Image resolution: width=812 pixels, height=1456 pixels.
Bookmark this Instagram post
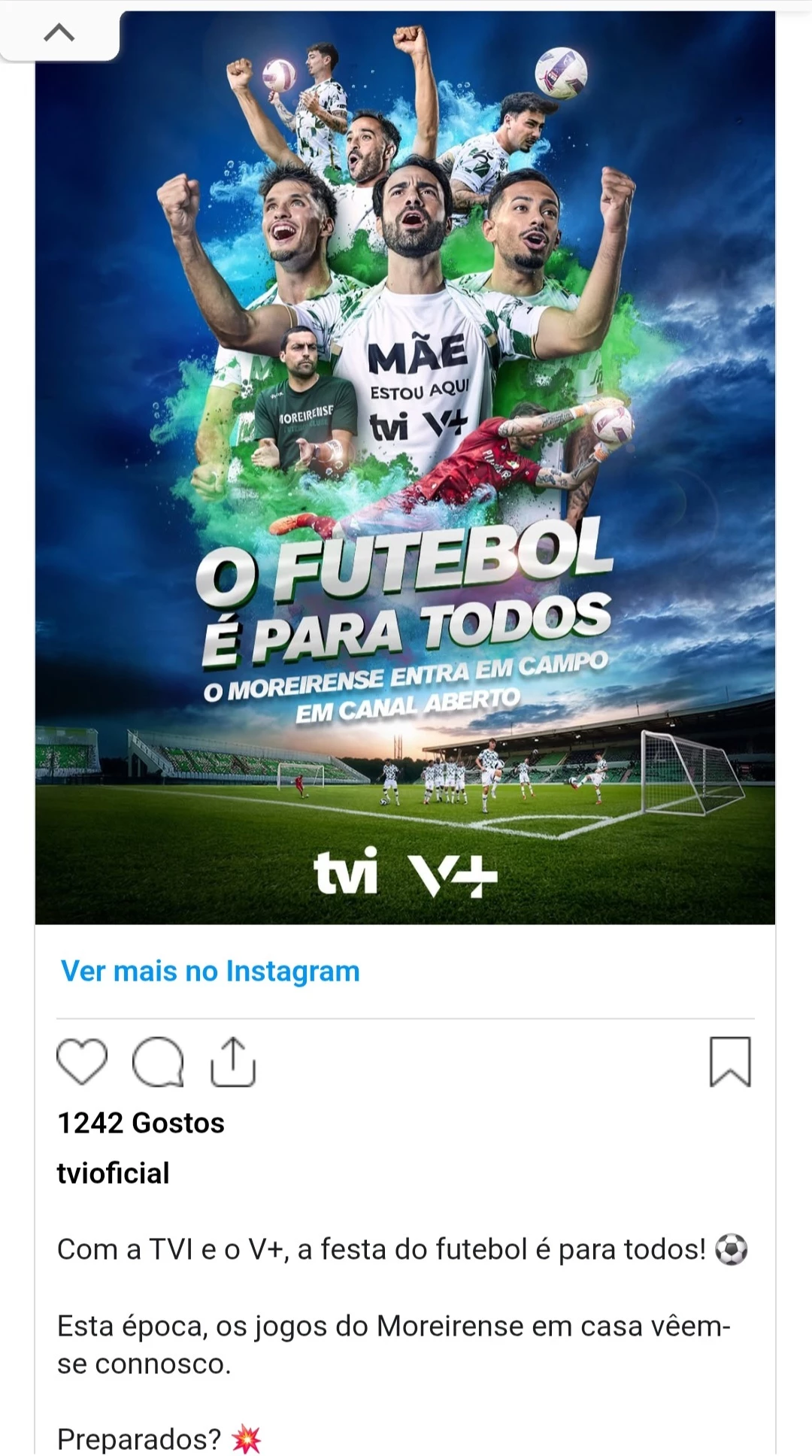pyautogui.click(x=729, y=1061)
